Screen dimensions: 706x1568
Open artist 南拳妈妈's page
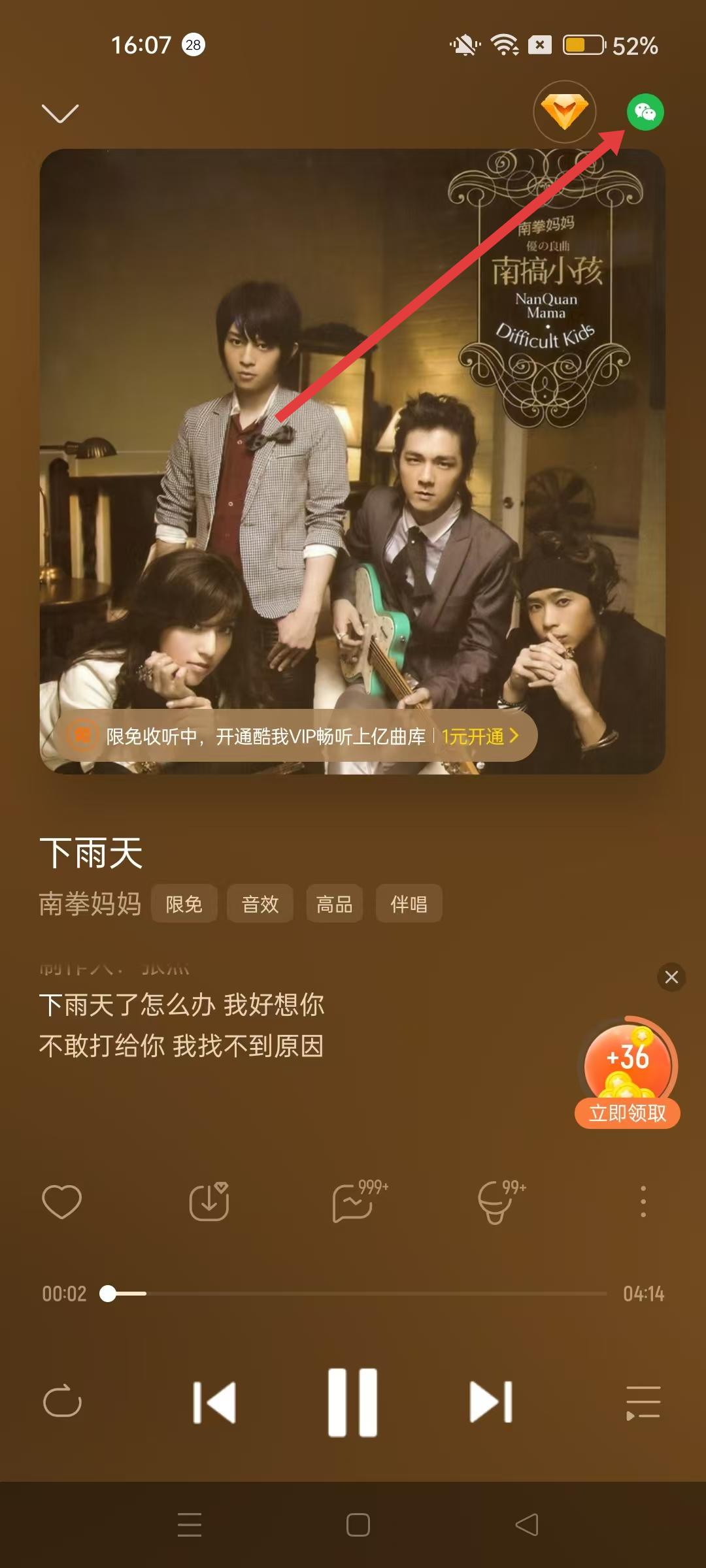coord(90,904)
